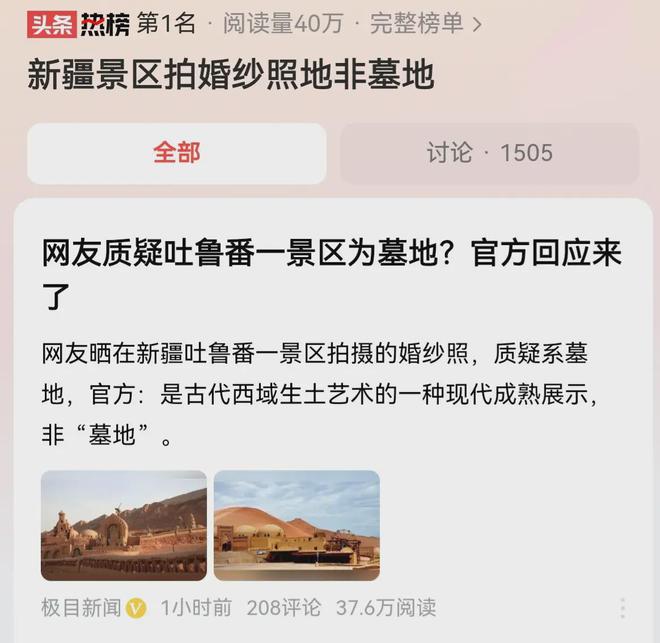The width and height of the screenshot is (660, 643).
Task: Switch to the 讨论 · 1505 tab
Action: (489, 153)
